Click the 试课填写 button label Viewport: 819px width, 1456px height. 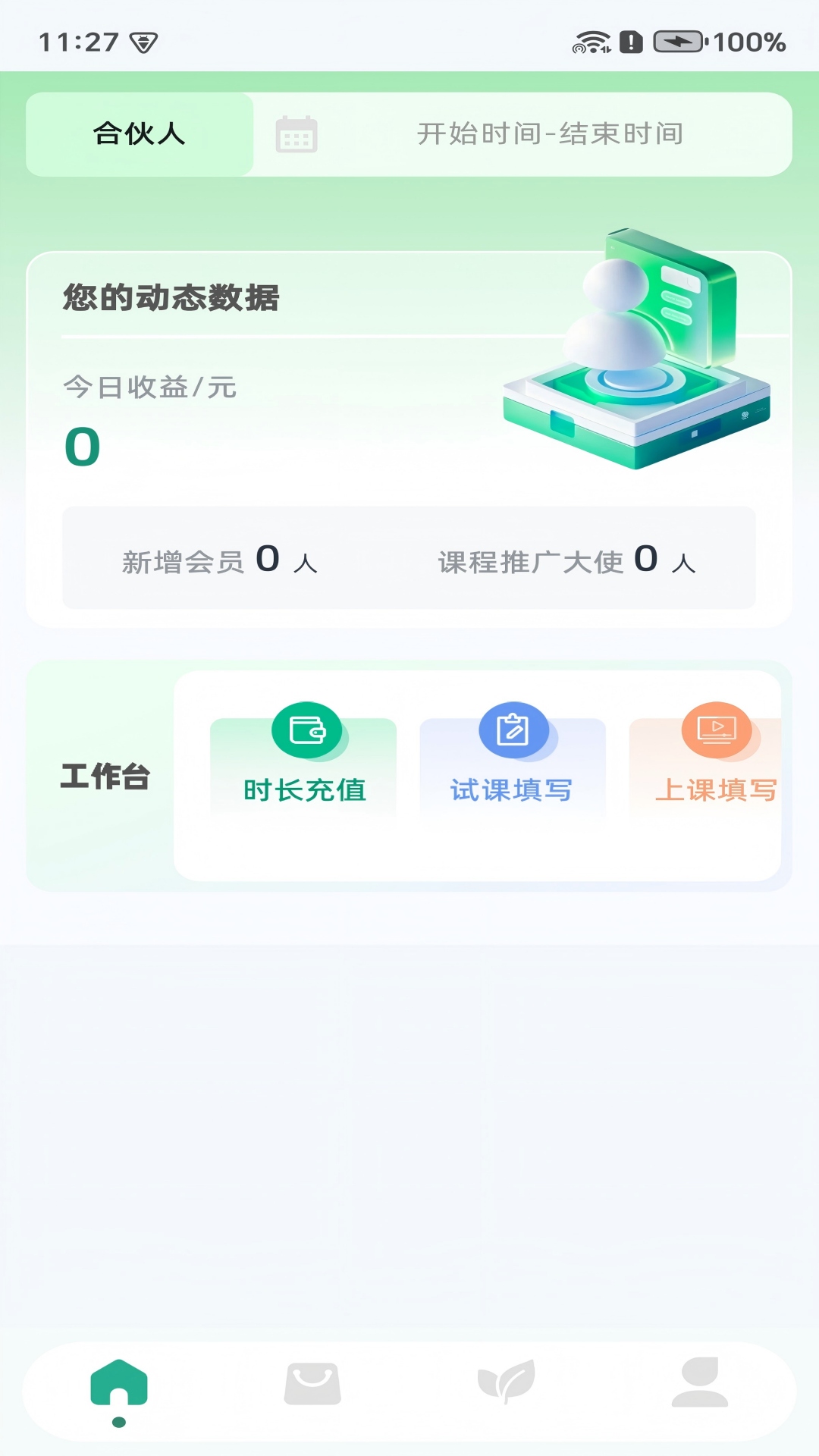(x=513, y=790)
